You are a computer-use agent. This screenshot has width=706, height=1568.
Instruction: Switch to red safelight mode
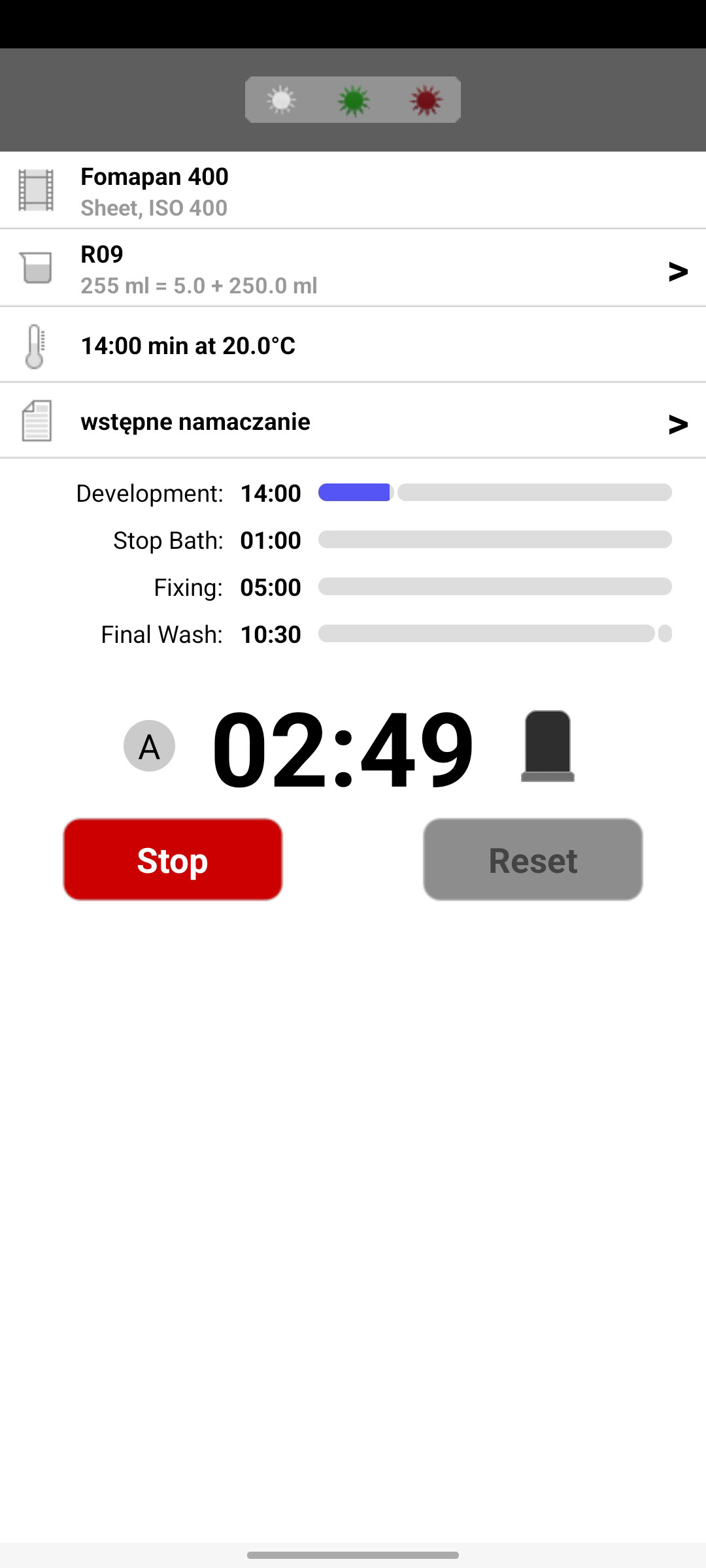pos(426,100)
